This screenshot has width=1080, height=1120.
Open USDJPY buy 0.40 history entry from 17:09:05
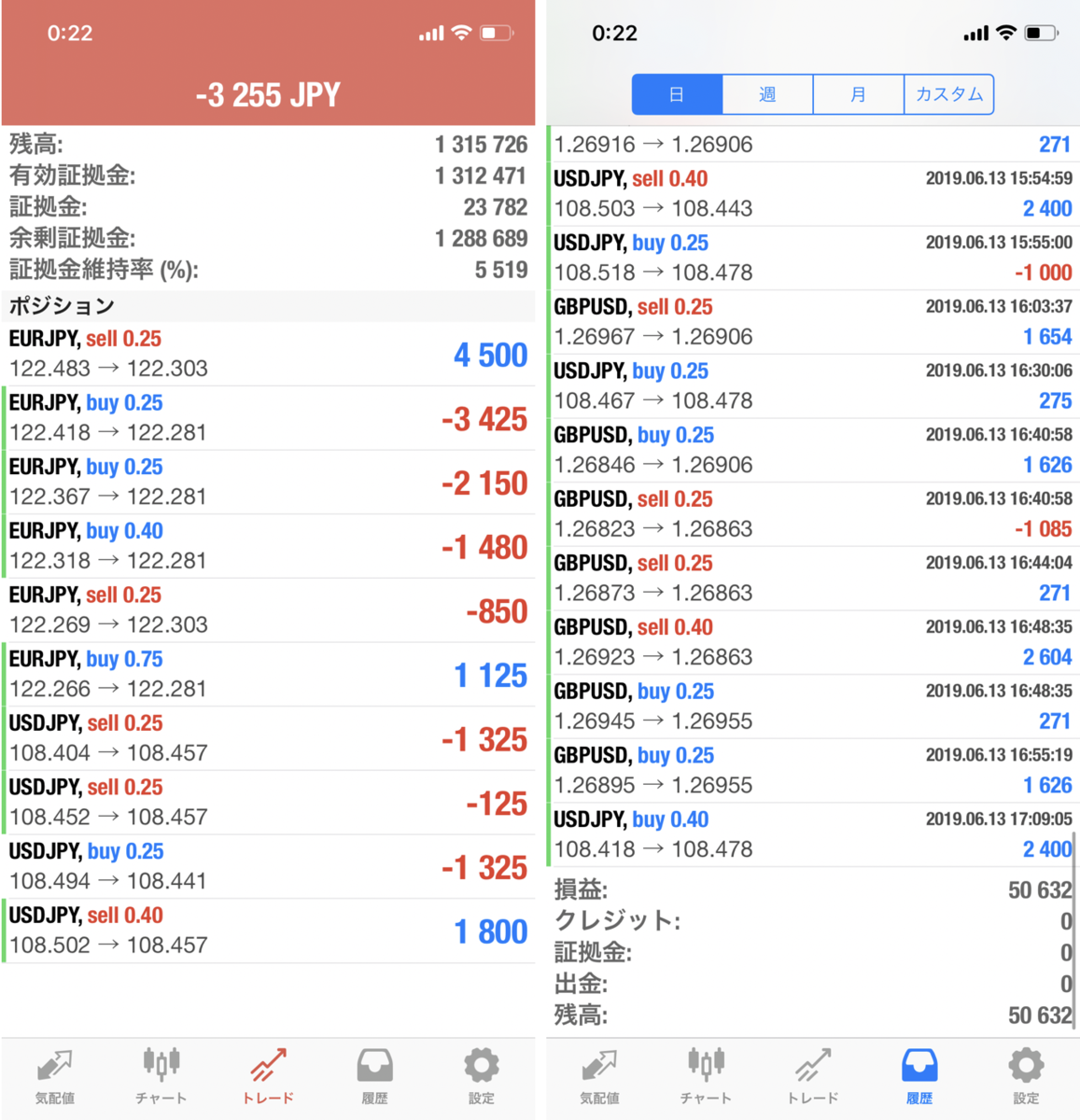coord(812,834)
